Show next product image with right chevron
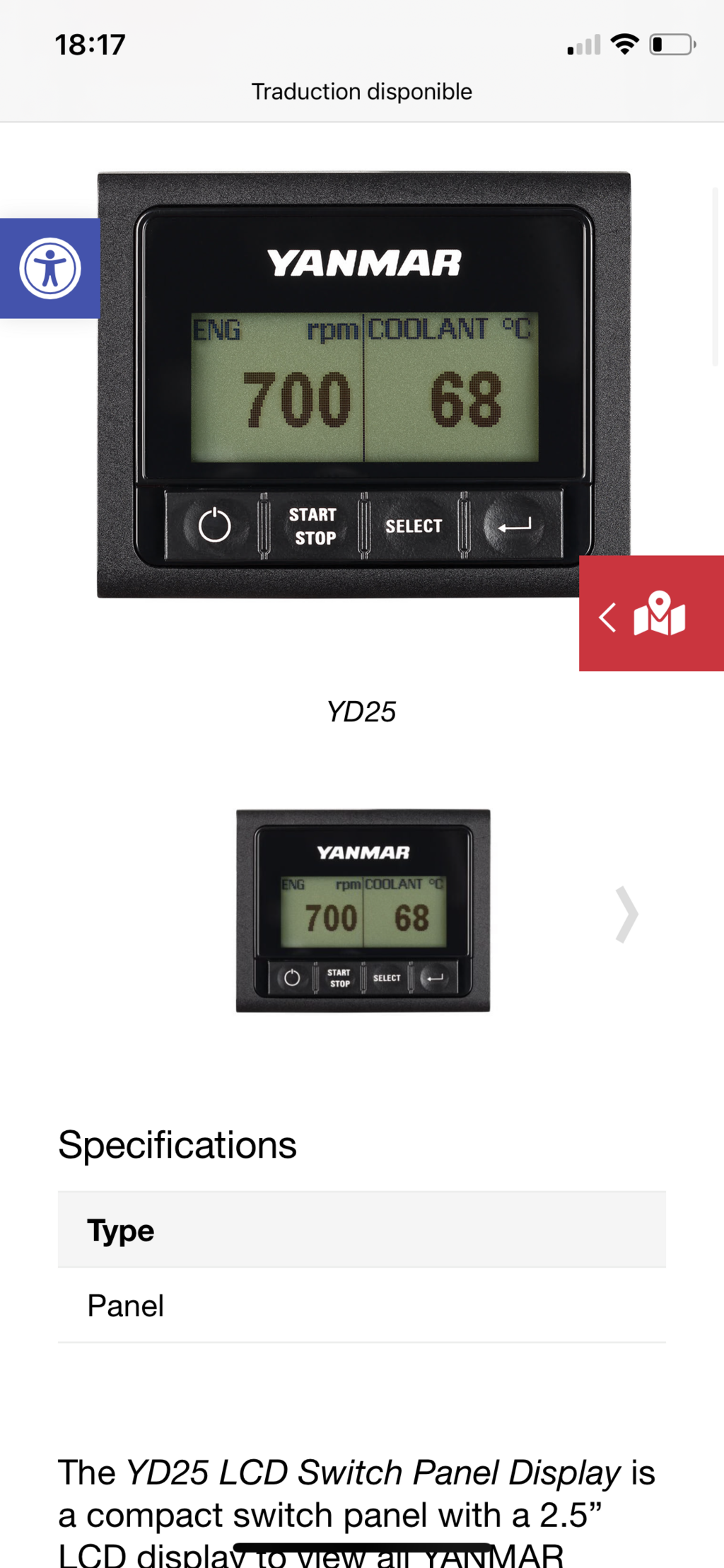 626,914
